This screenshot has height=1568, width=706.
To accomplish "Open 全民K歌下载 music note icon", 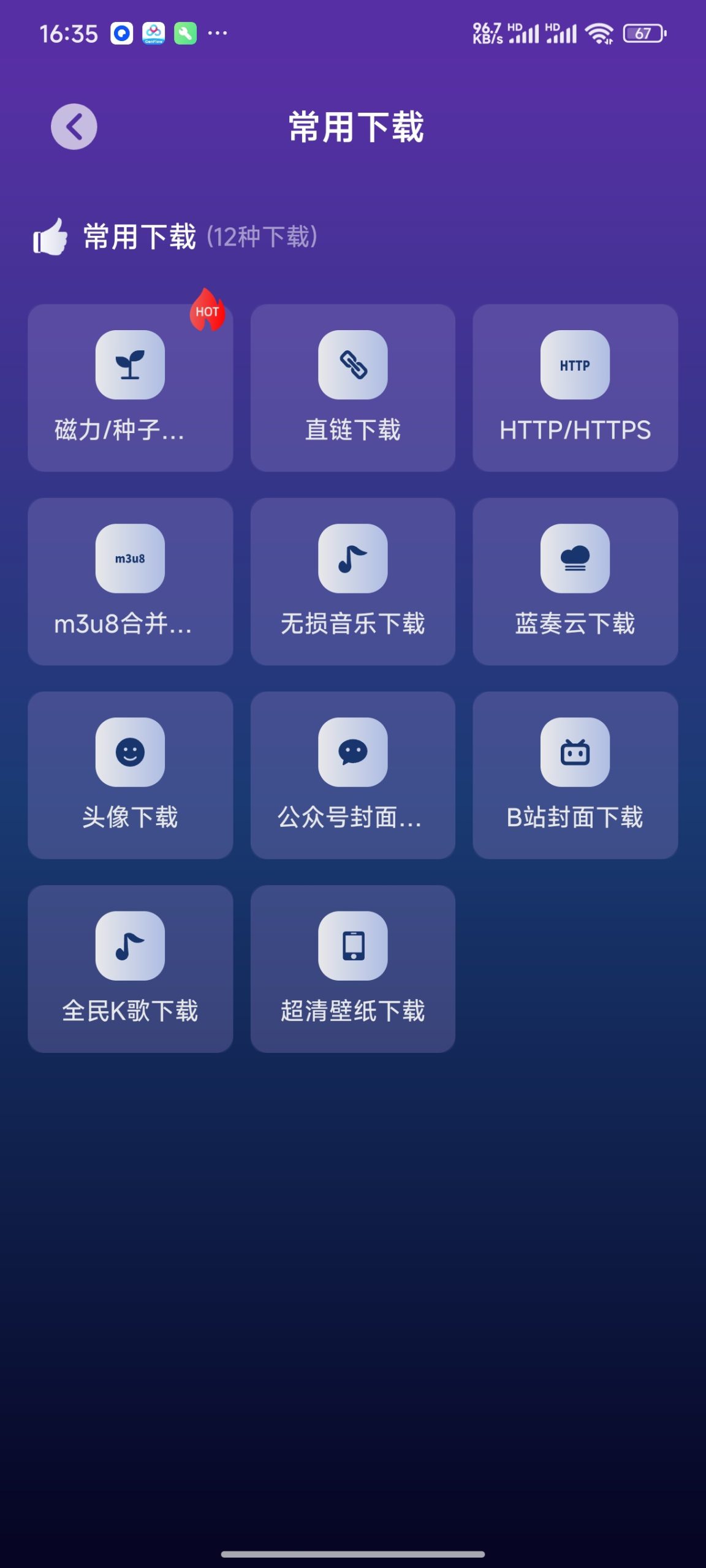I will coord(131,946).
